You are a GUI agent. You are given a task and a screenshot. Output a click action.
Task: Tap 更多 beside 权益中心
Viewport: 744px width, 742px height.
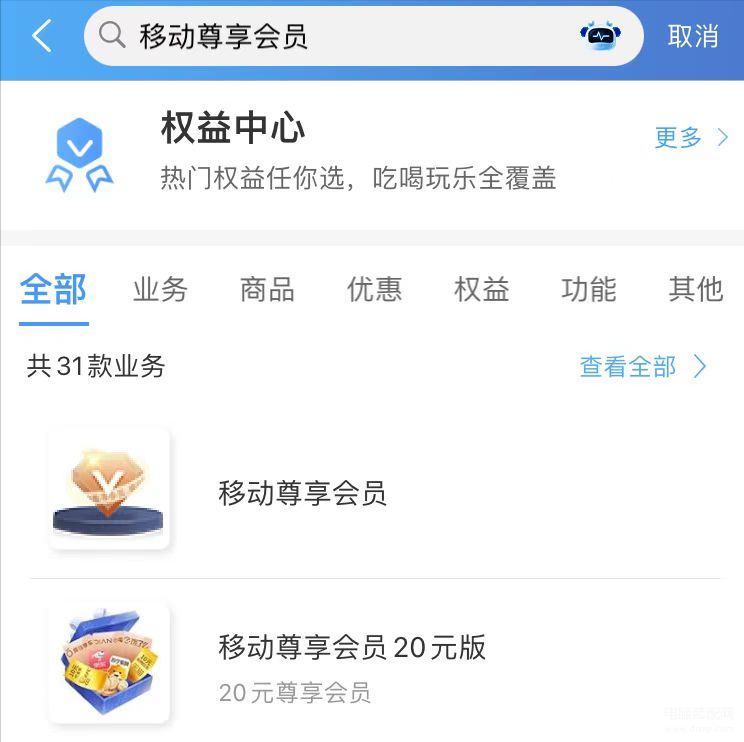click(x=691, y=138)
